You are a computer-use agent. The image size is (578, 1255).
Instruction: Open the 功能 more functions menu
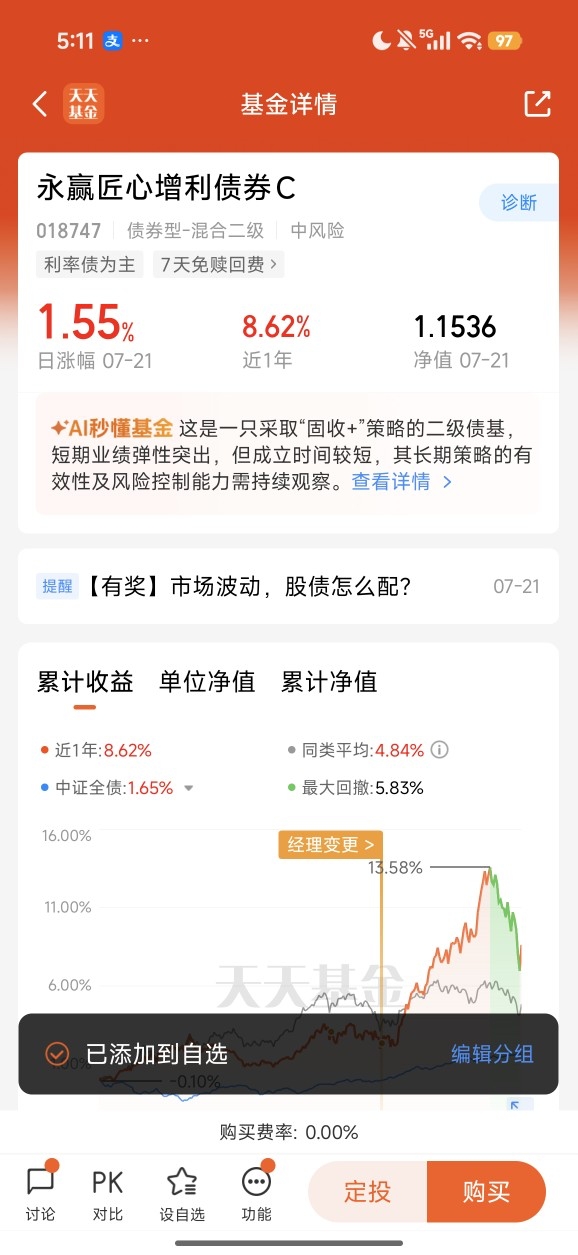coord(257,1194)
